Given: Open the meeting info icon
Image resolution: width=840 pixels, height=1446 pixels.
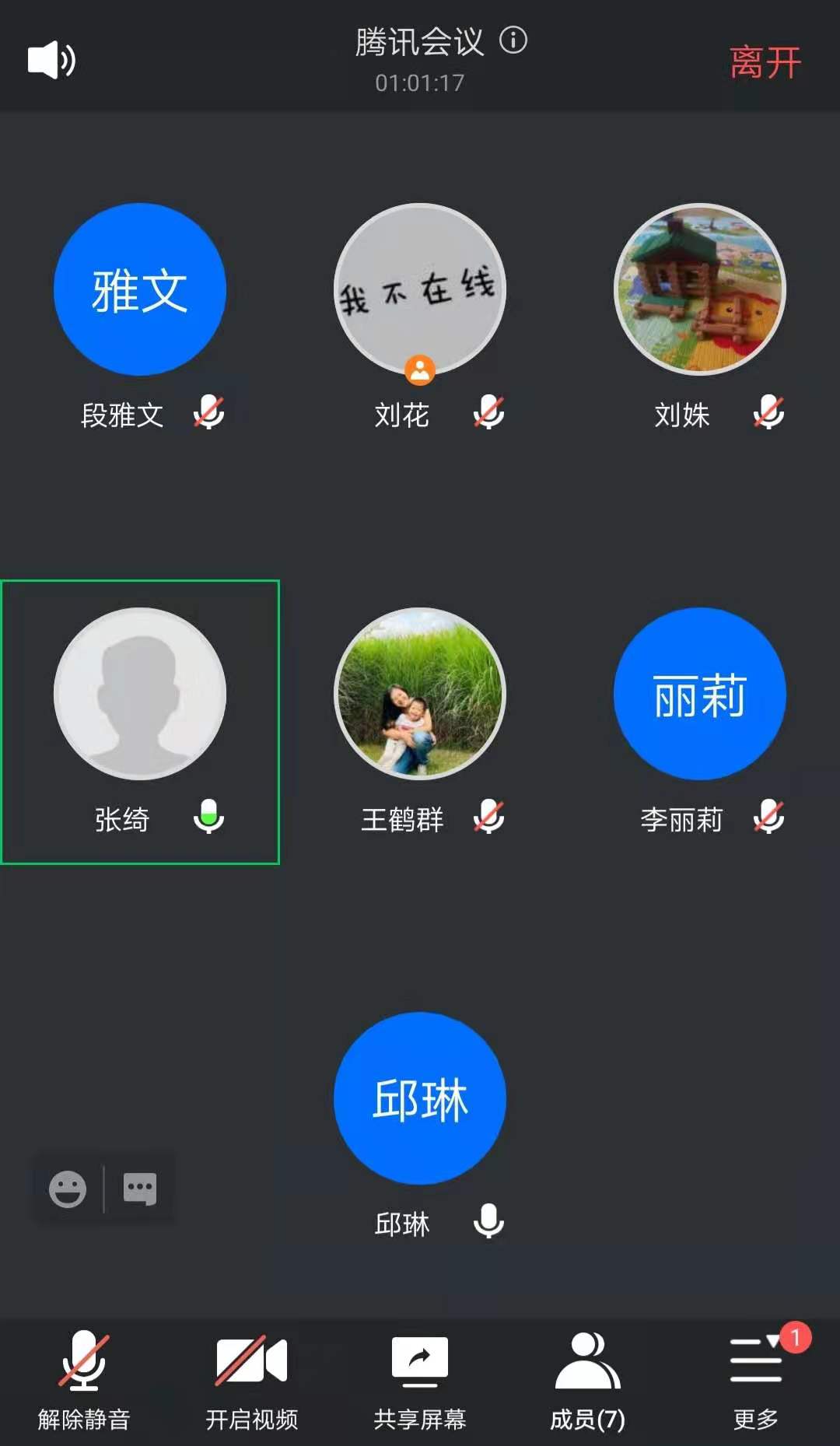Looking at the screenshot, I should (x=513, y=40).
